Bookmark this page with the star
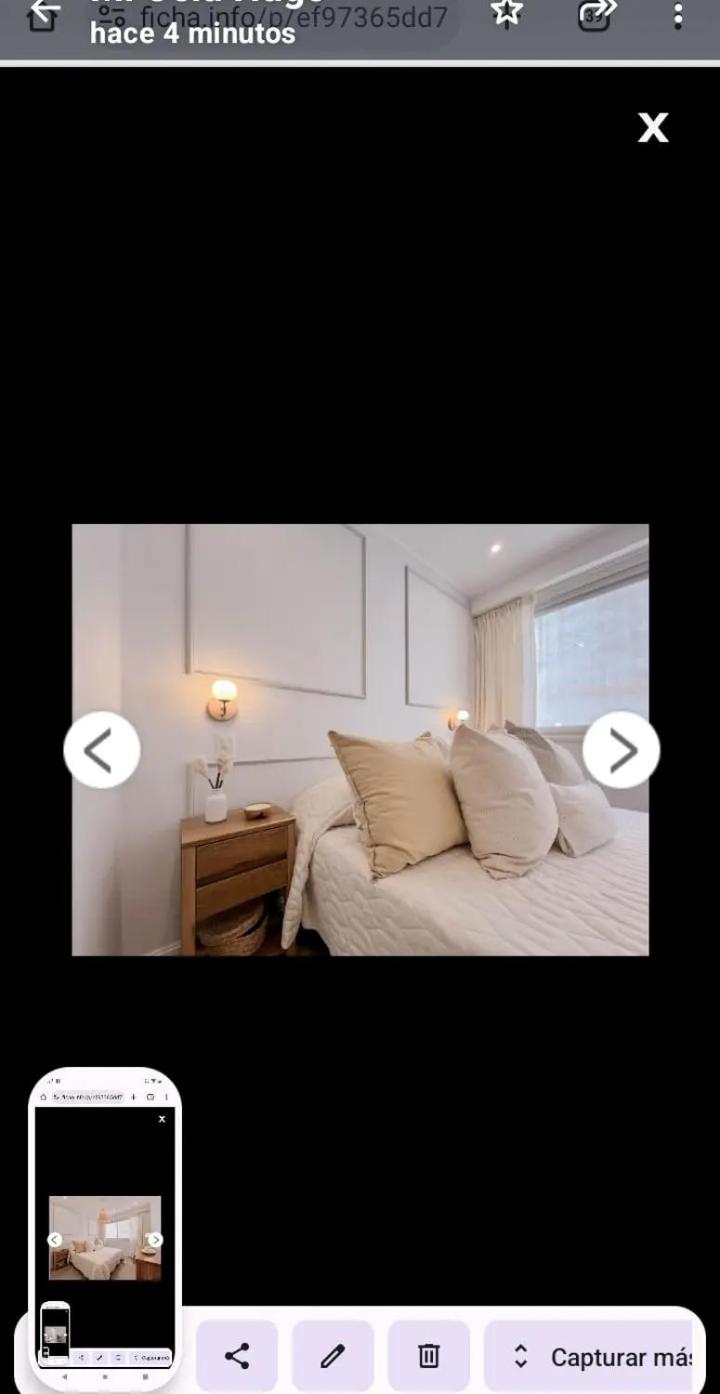 pos(507,13)
